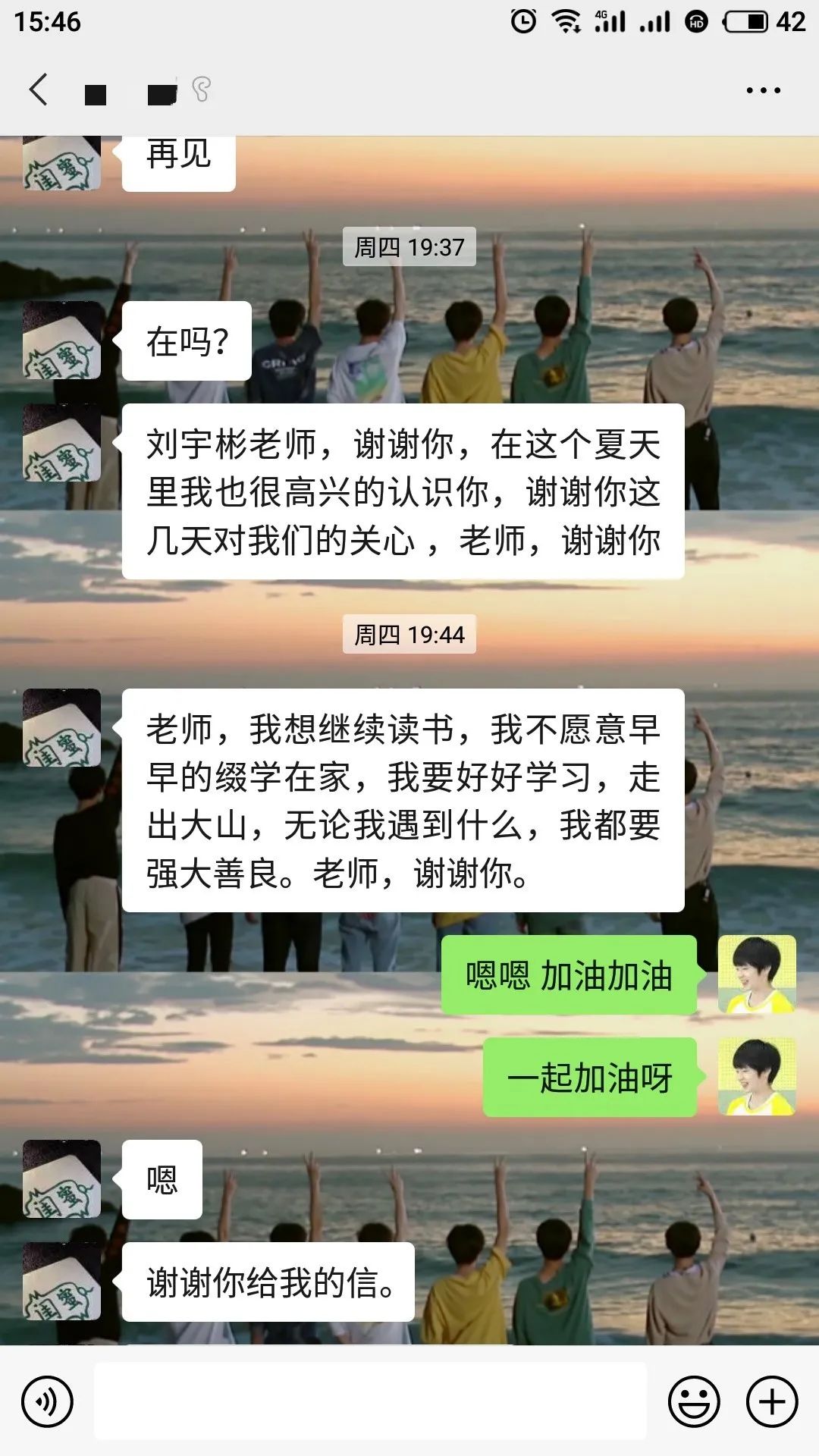
Task: Open contact avatar beside "在吗?"
Action: [x=61, y=340]
